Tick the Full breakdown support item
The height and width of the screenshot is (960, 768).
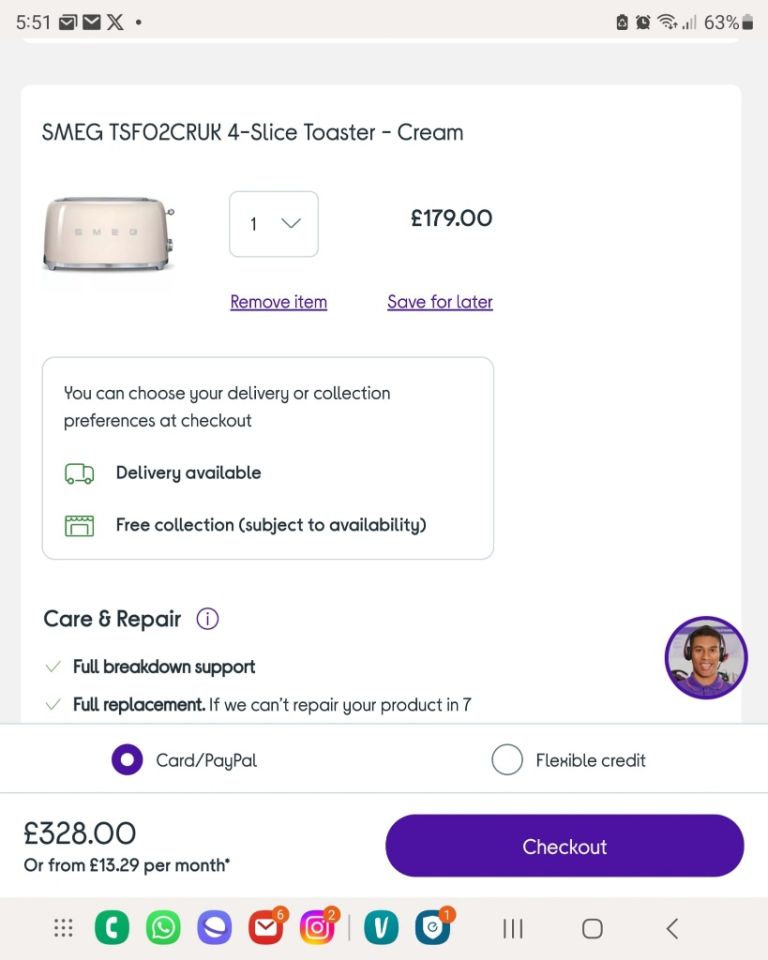click(55, 666)
